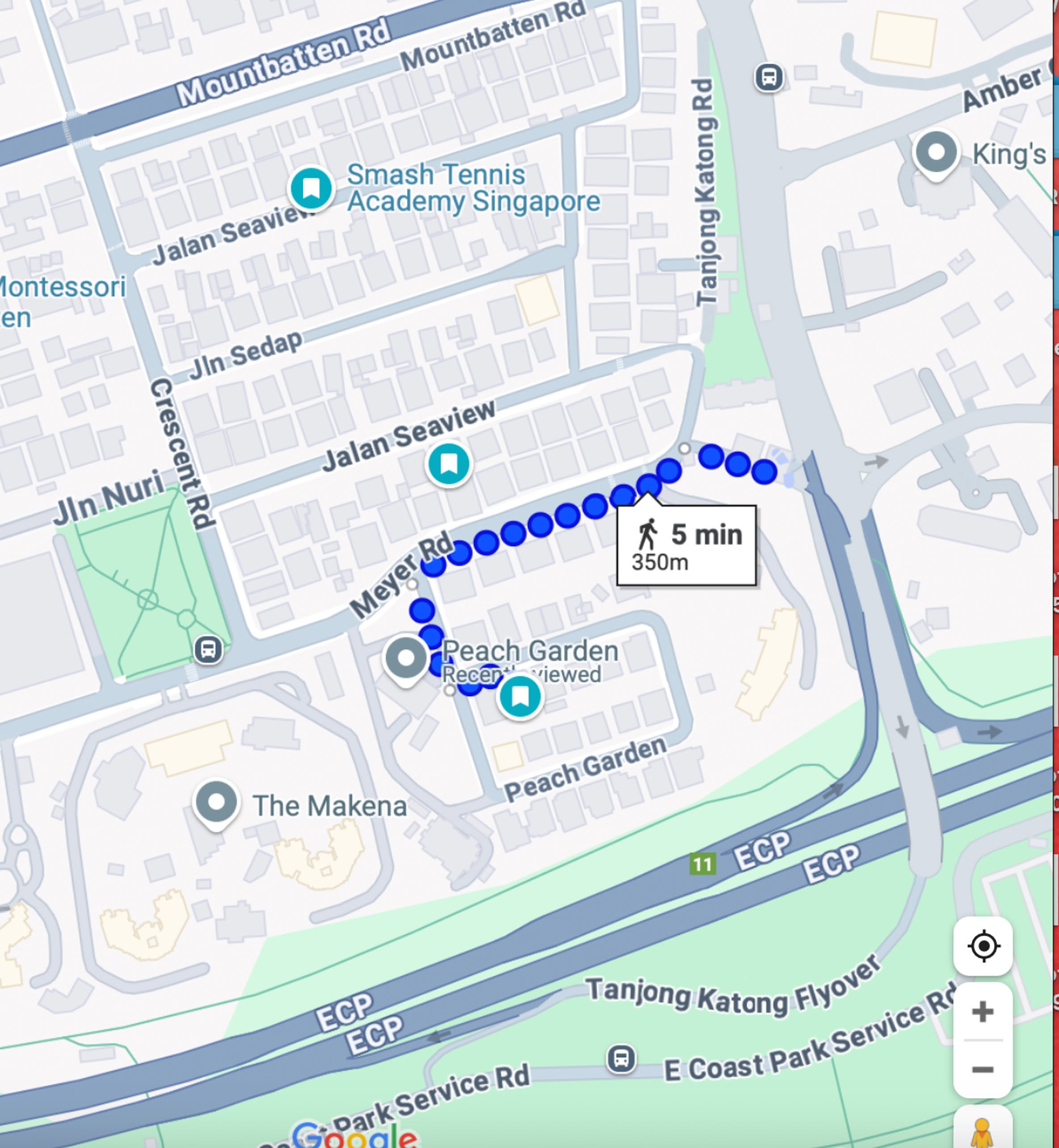This screenshot has width=1059, height=1148.
Task: Open the King's place marker
Action: [937, 152]
